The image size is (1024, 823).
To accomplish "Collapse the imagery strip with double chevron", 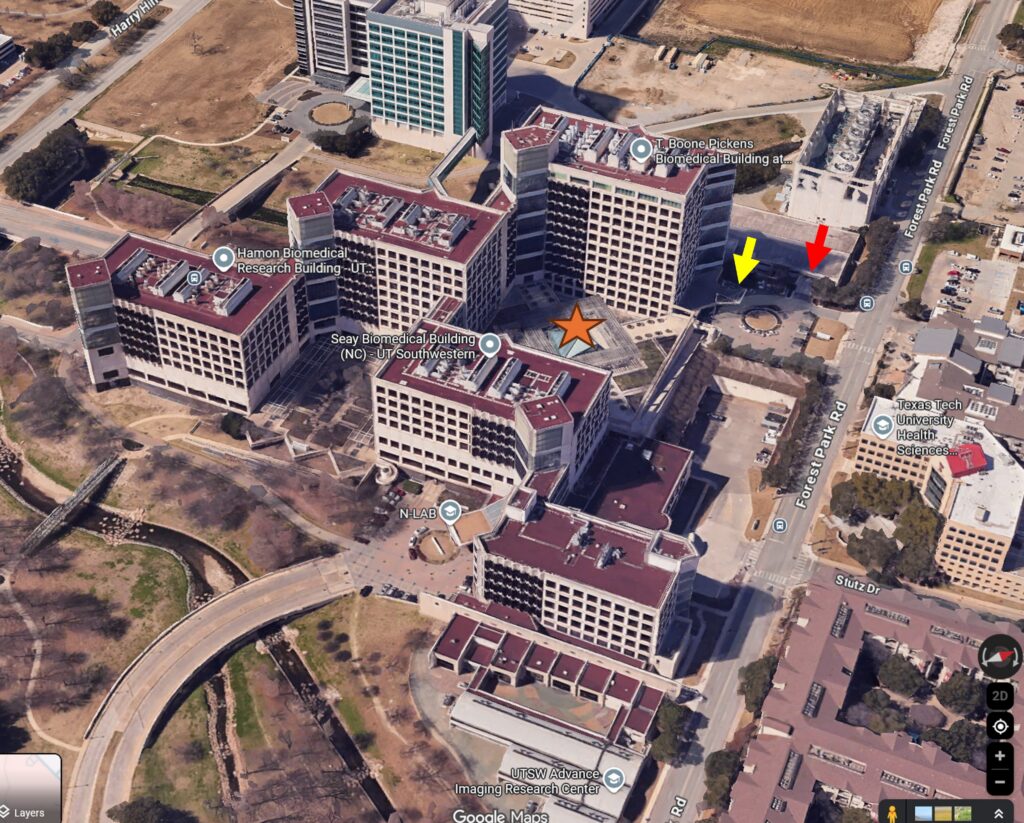I will tap(997, 813).
